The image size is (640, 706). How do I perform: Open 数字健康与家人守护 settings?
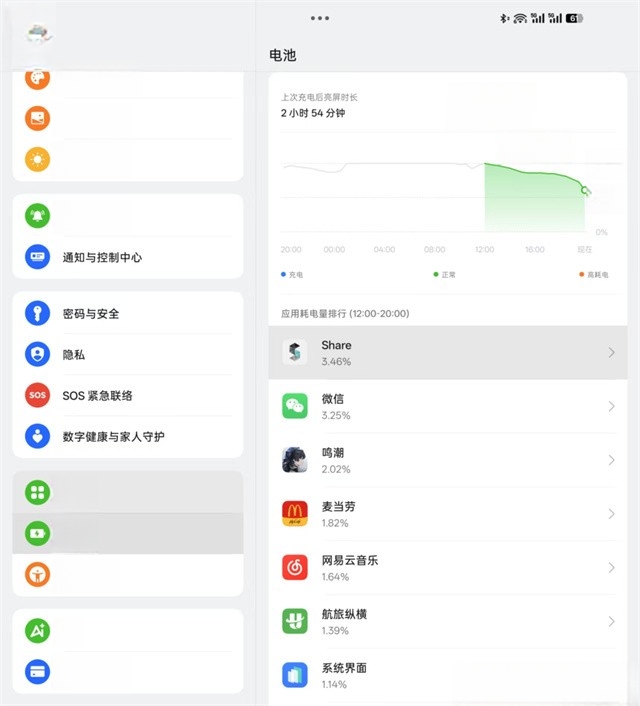click(x=113, y=437)
